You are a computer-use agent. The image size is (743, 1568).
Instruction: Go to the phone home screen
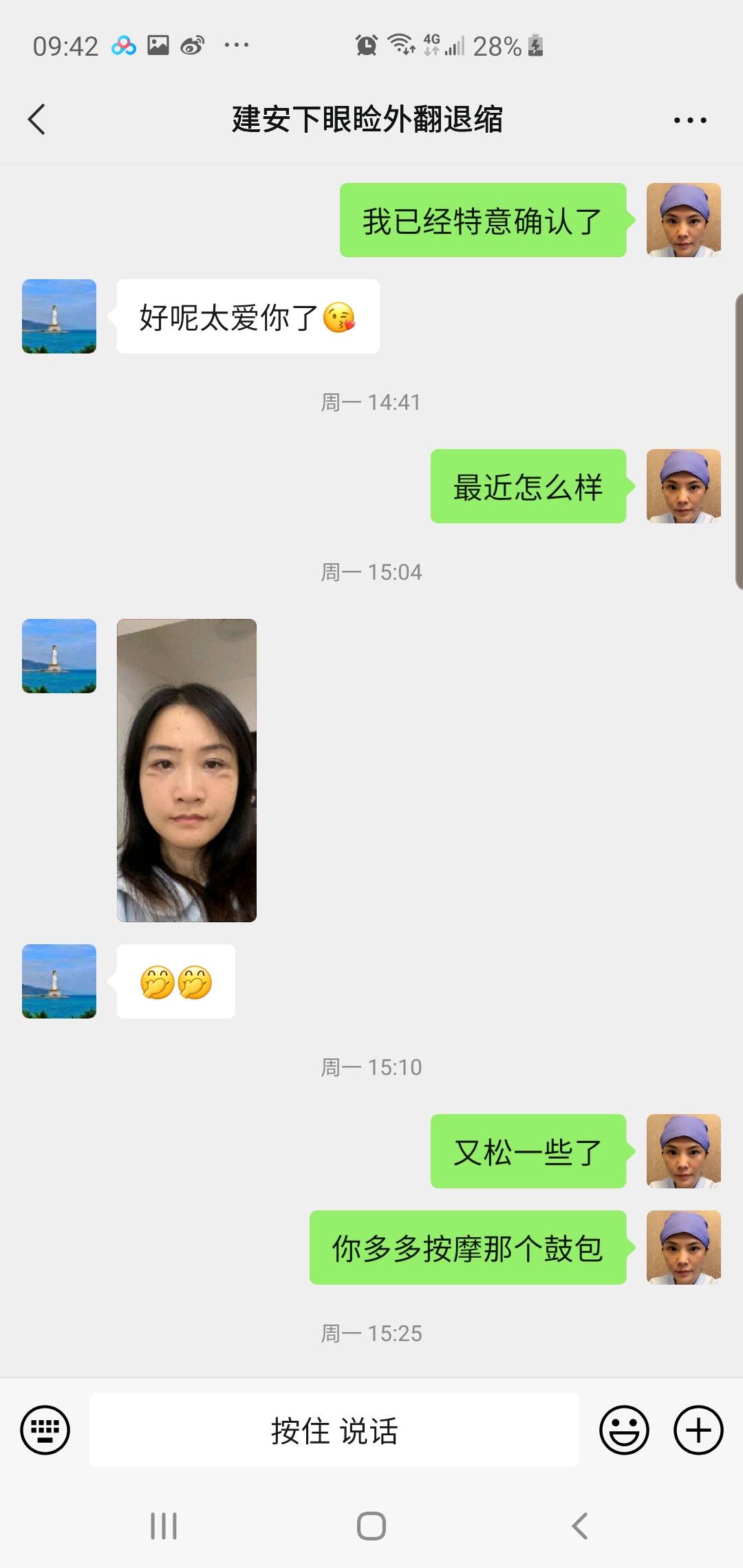tap(371, 1525)
